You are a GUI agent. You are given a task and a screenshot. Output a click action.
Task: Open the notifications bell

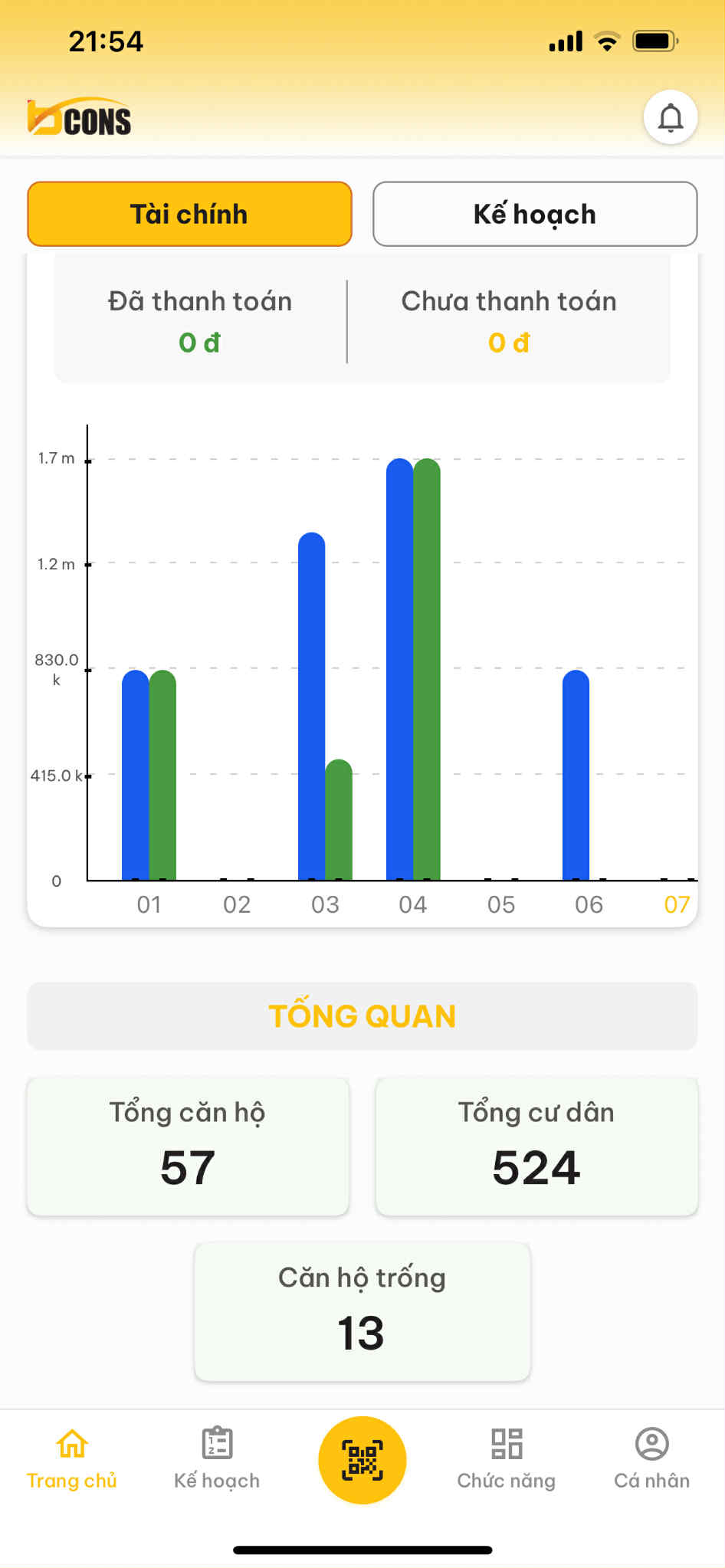671,117
